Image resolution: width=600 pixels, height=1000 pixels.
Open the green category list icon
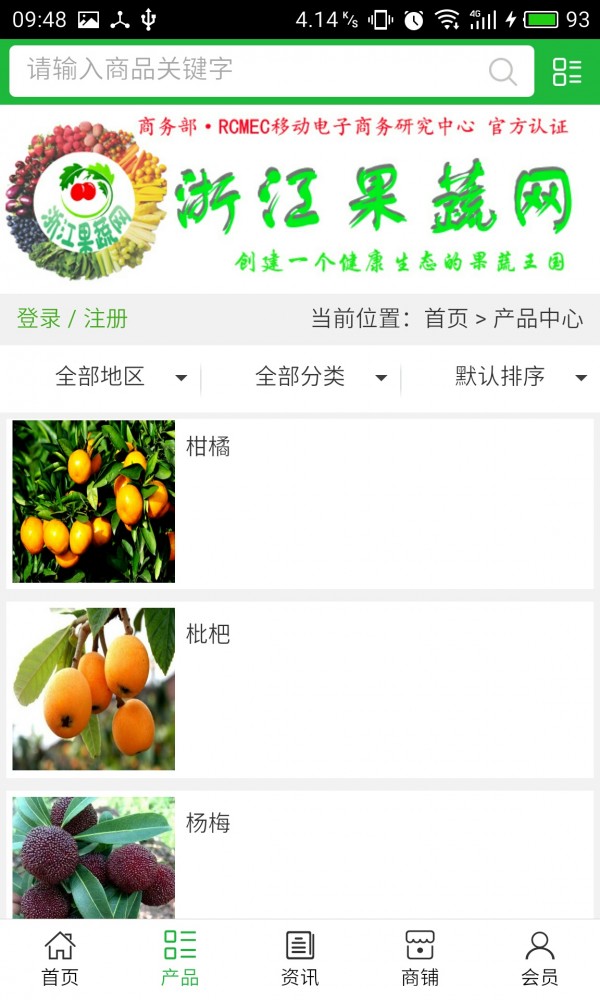[567, 71]
